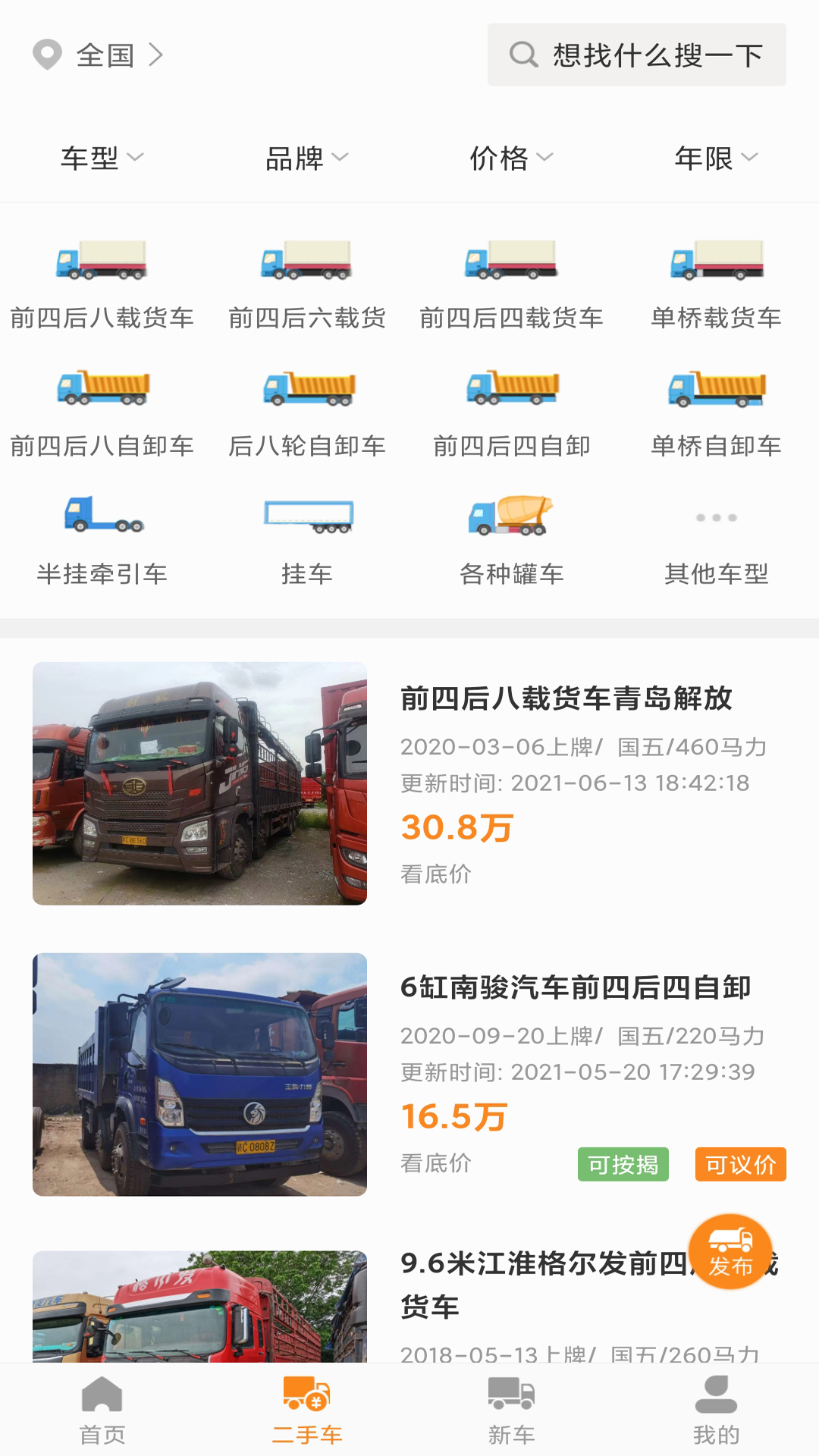
Task: Expand the 车型 filter dropdown
Action: click(102, 158)
